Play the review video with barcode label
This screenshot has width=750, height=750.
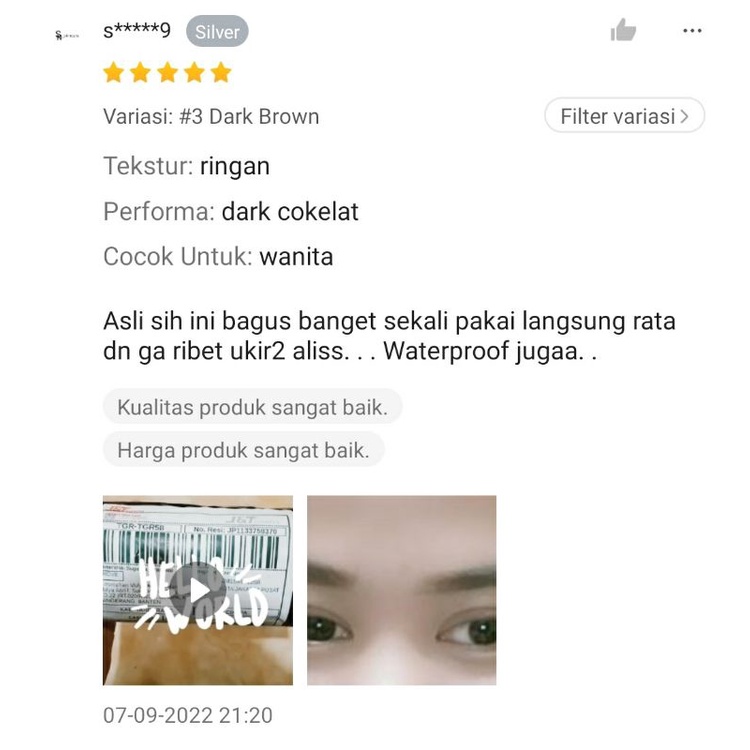click(198, 590)
